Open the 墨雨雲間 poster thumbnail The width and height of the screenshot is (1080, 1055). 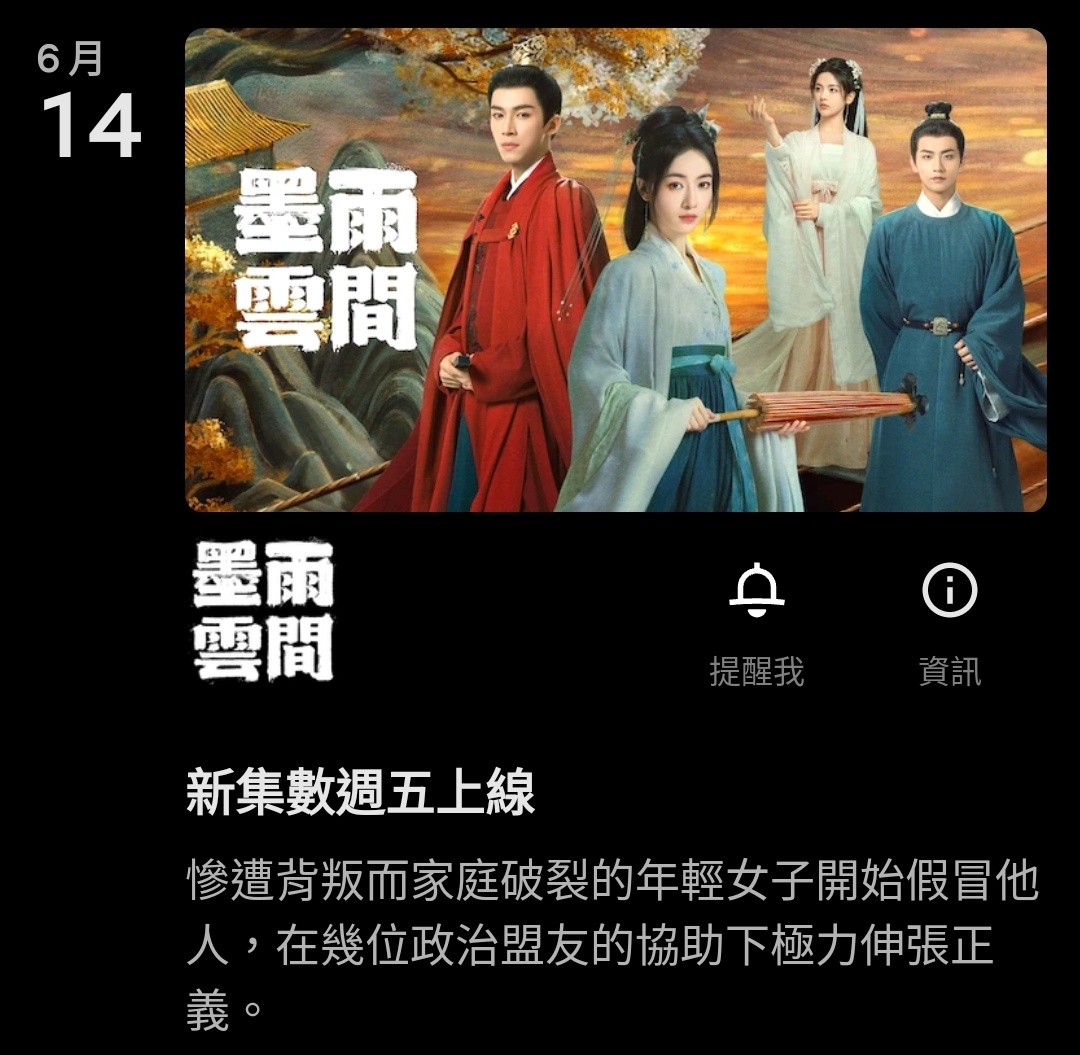pos(615,270)
